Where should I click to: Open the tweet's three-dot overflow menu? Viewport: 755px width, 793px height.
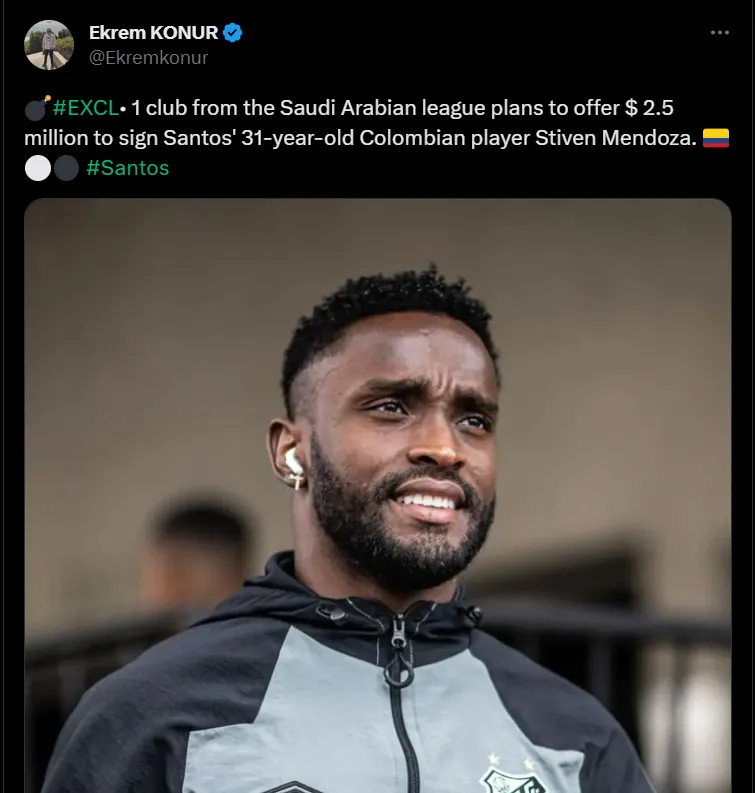pos(720,33)
